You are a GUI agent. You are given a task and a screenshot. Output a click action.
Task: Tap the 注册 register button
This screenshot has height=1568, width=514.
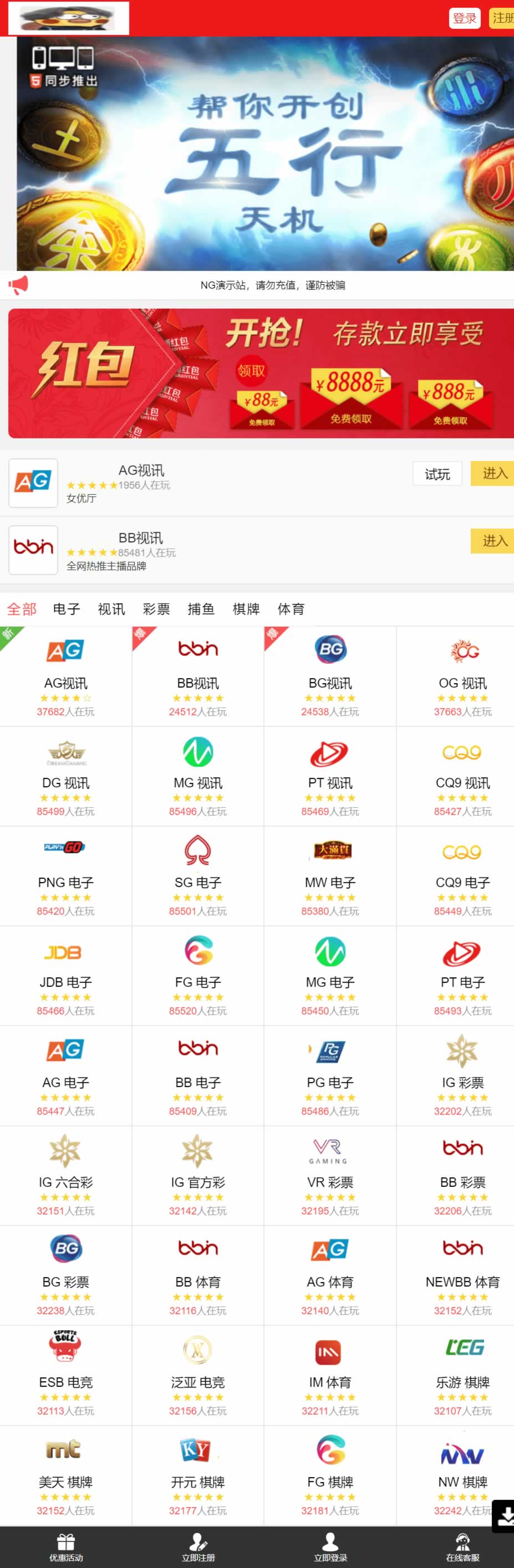pos(502,18)
